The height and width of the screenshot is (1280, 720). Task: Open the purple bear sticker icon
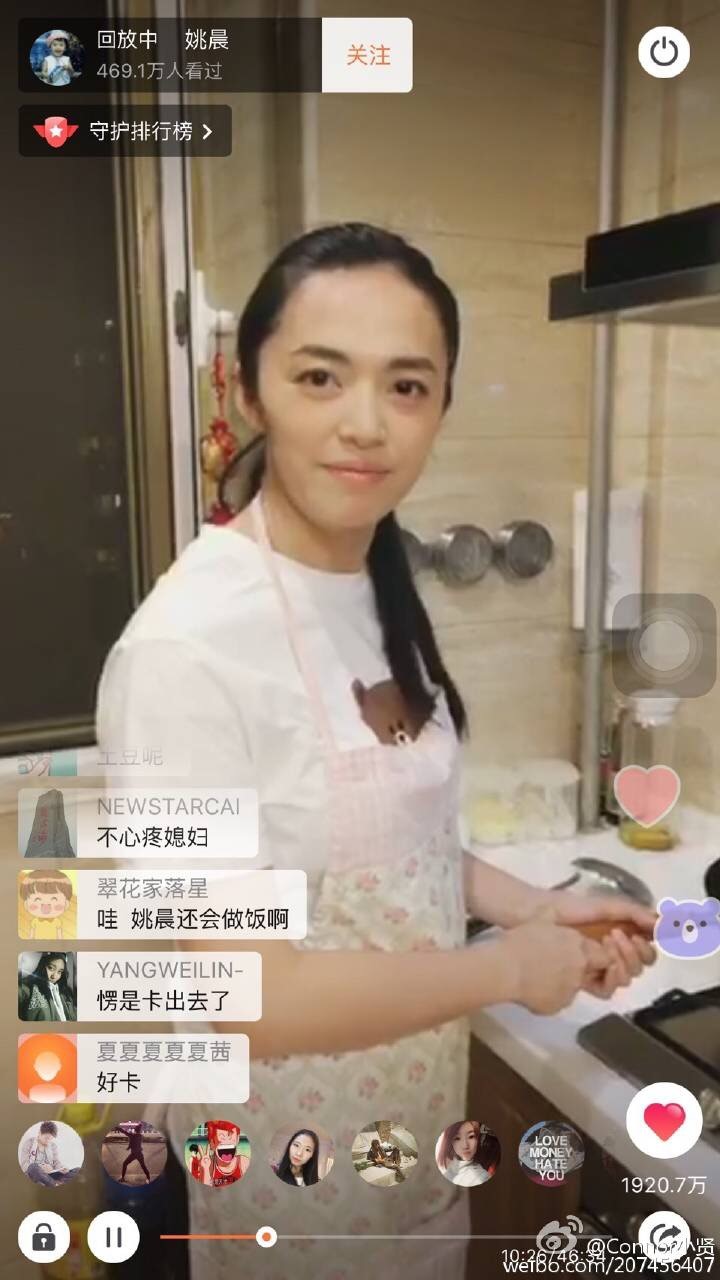[688, 927]
